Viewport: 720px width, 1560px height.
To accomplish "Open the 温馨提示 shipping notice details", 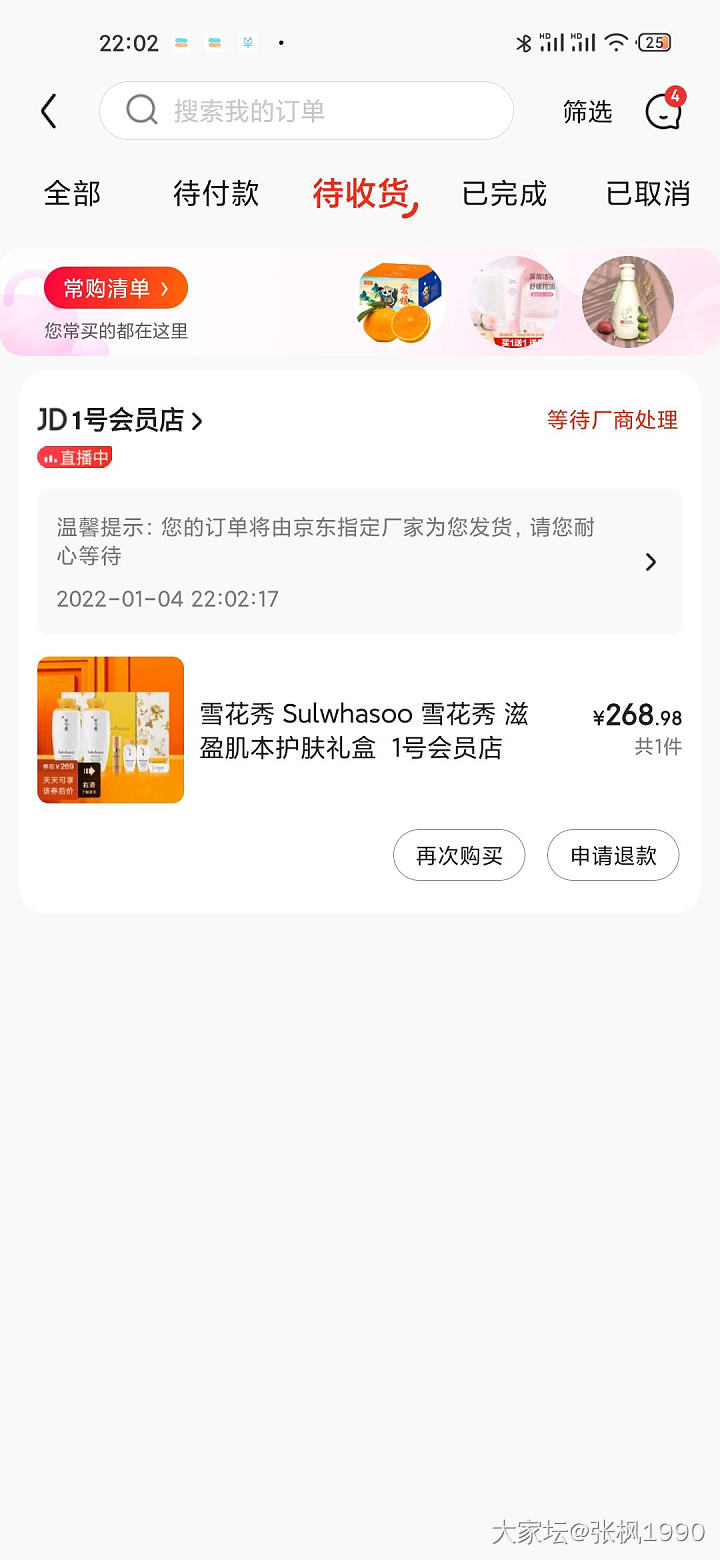I will coord(360,561).
